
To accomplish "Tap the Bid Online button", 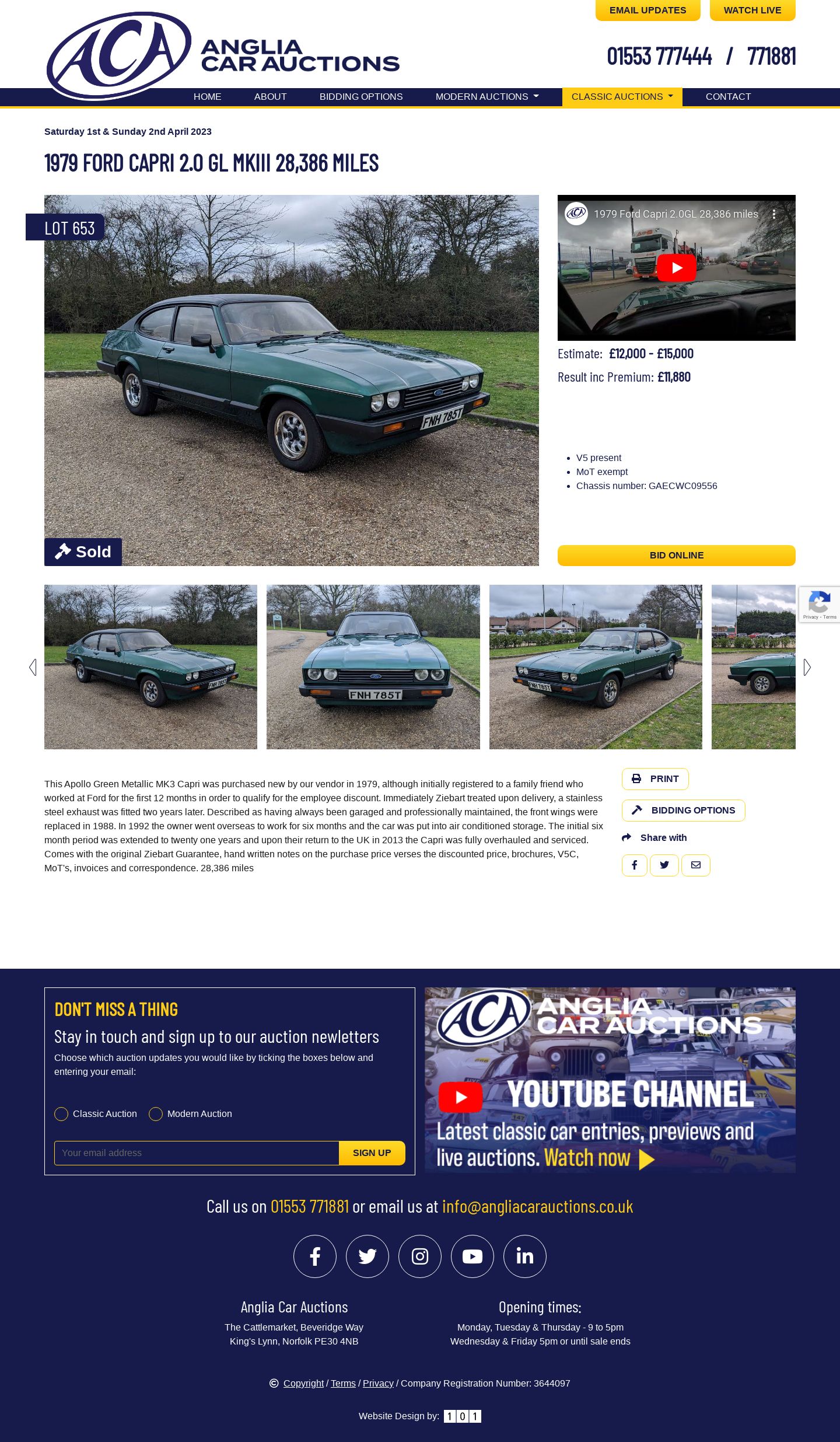I will (x=677, y=556).
